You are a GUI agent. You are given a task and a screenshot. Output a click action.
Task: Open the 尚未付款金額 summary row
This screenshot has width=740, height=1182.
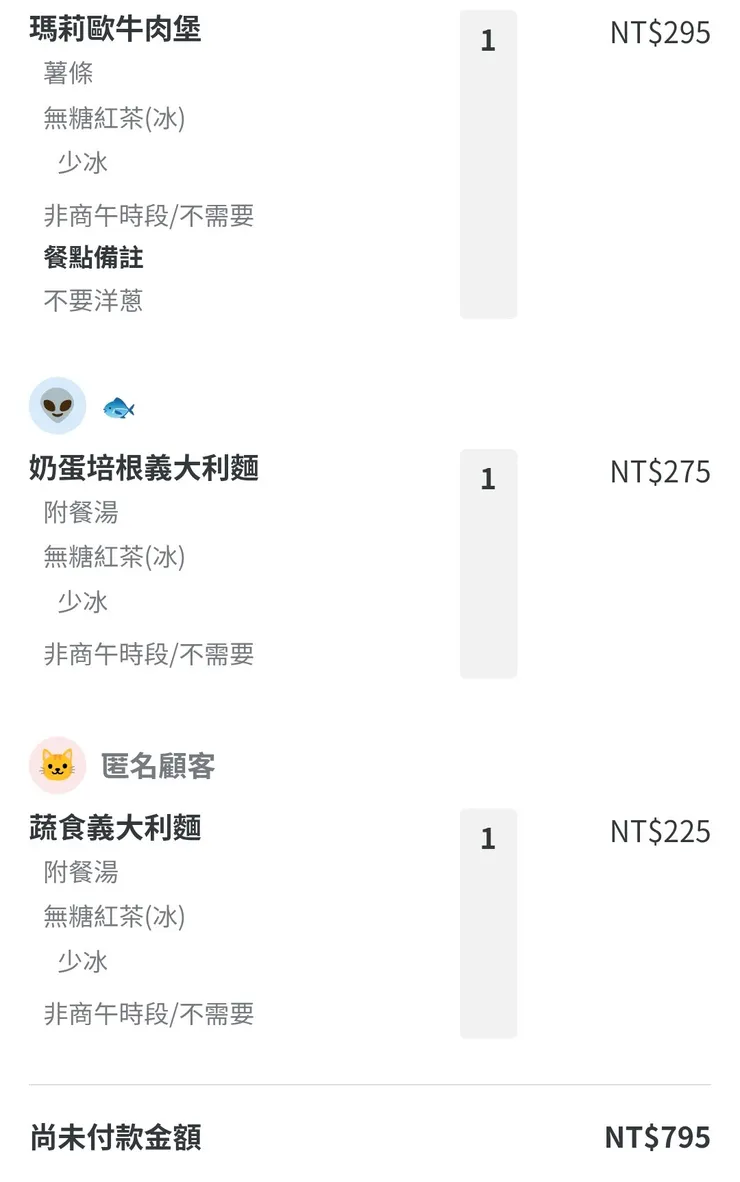coord(113,1136)
